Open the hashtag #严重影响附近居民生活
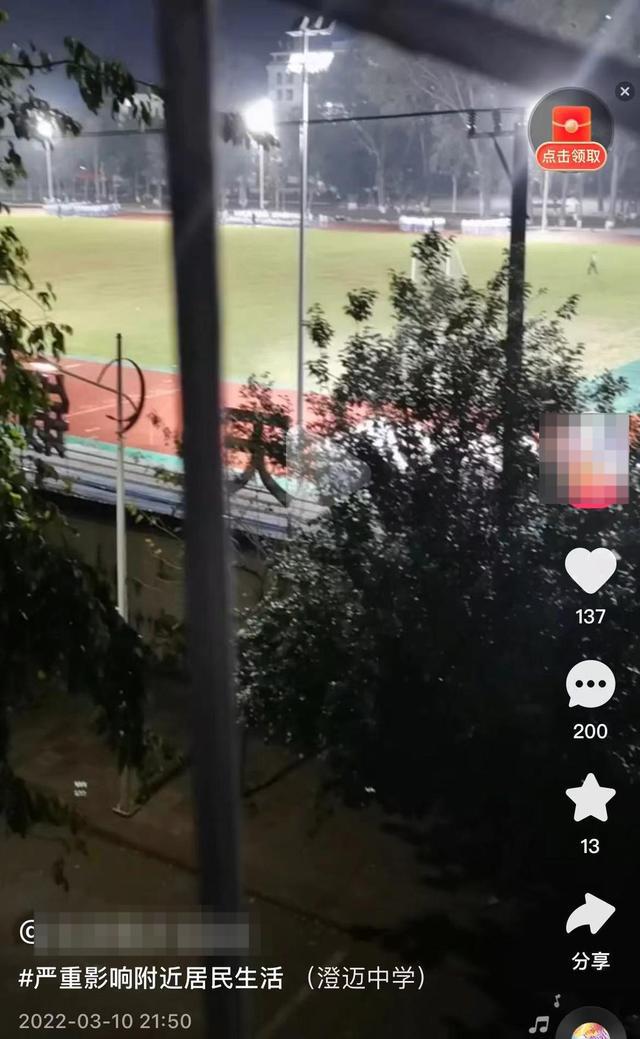640x1039 pixels. coord(151,978)
